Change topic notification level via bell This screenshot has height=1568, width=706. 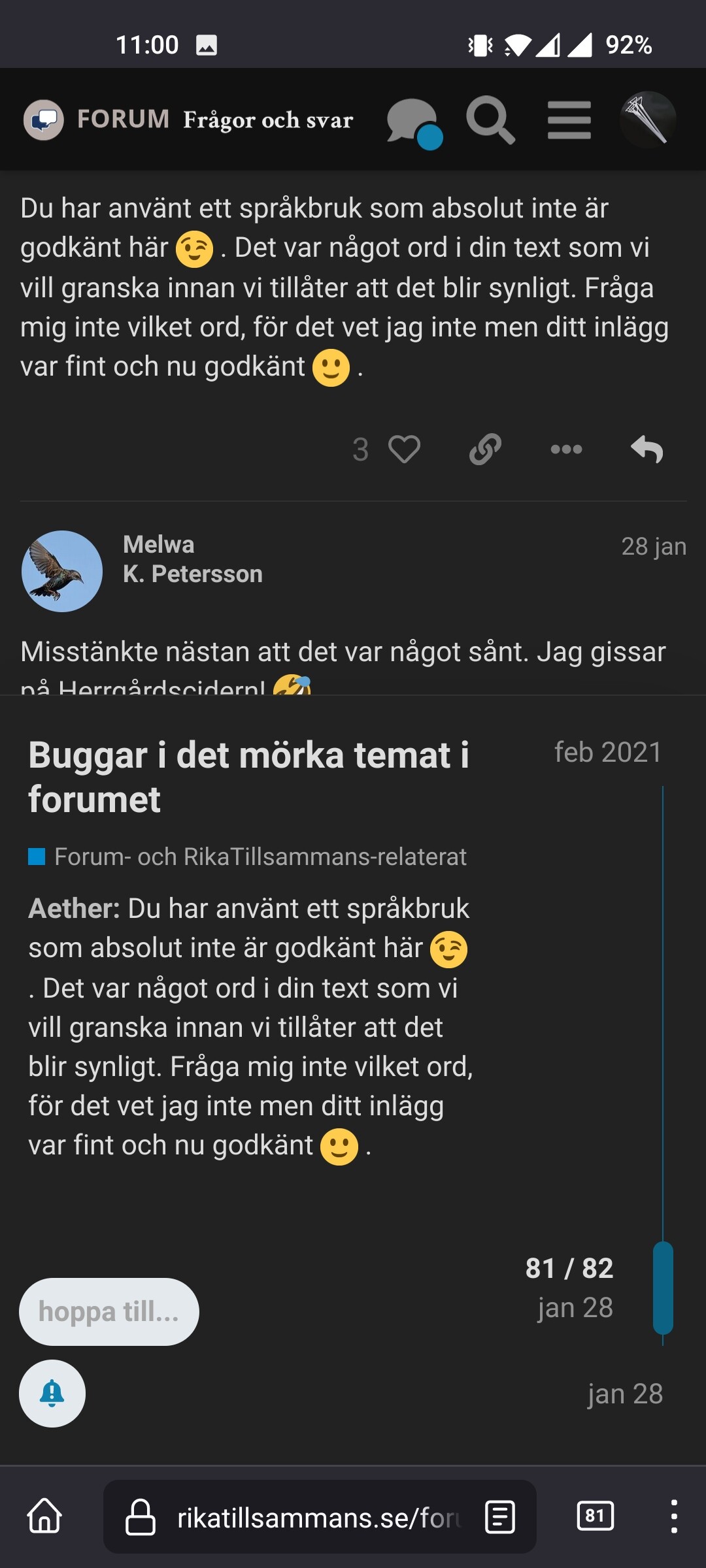(x=52, y=1393)
